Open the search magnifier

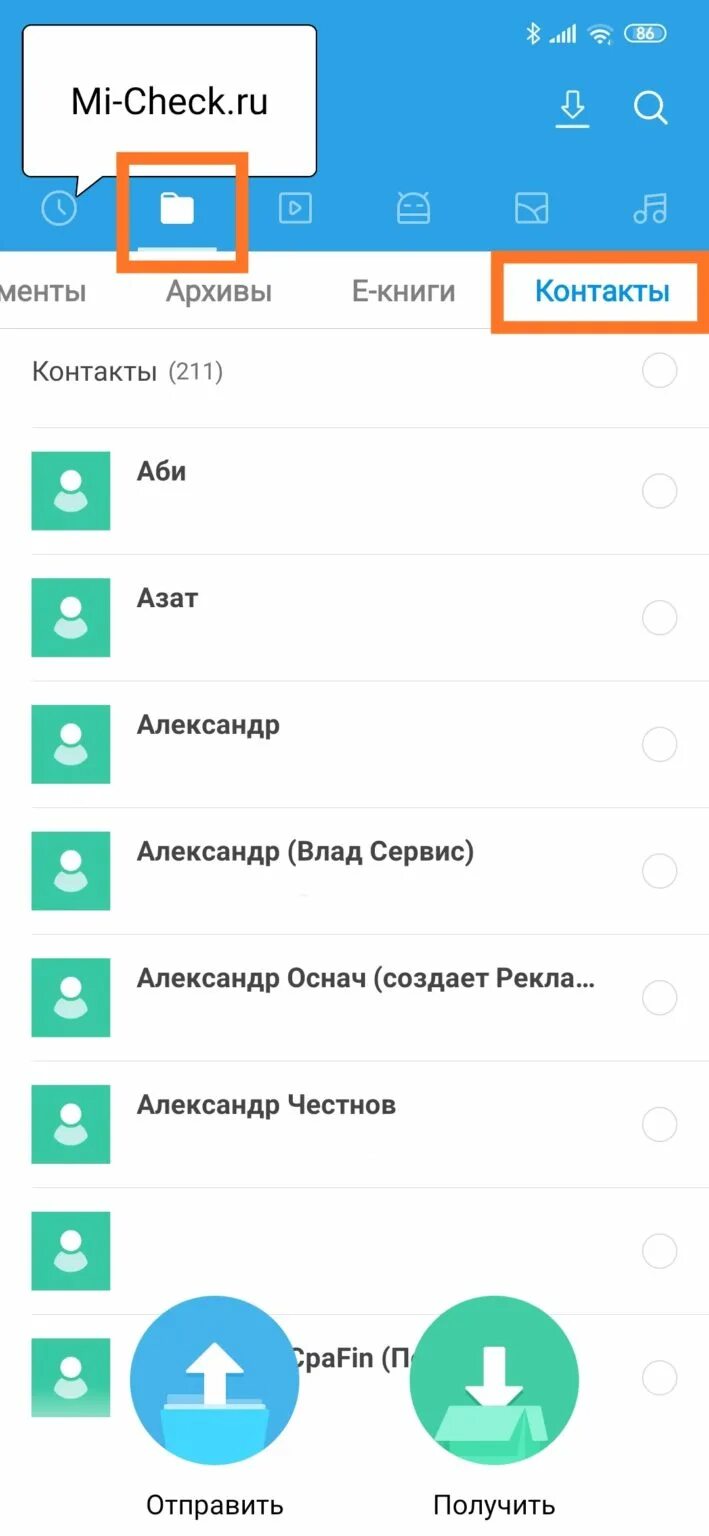pos(650,108)
